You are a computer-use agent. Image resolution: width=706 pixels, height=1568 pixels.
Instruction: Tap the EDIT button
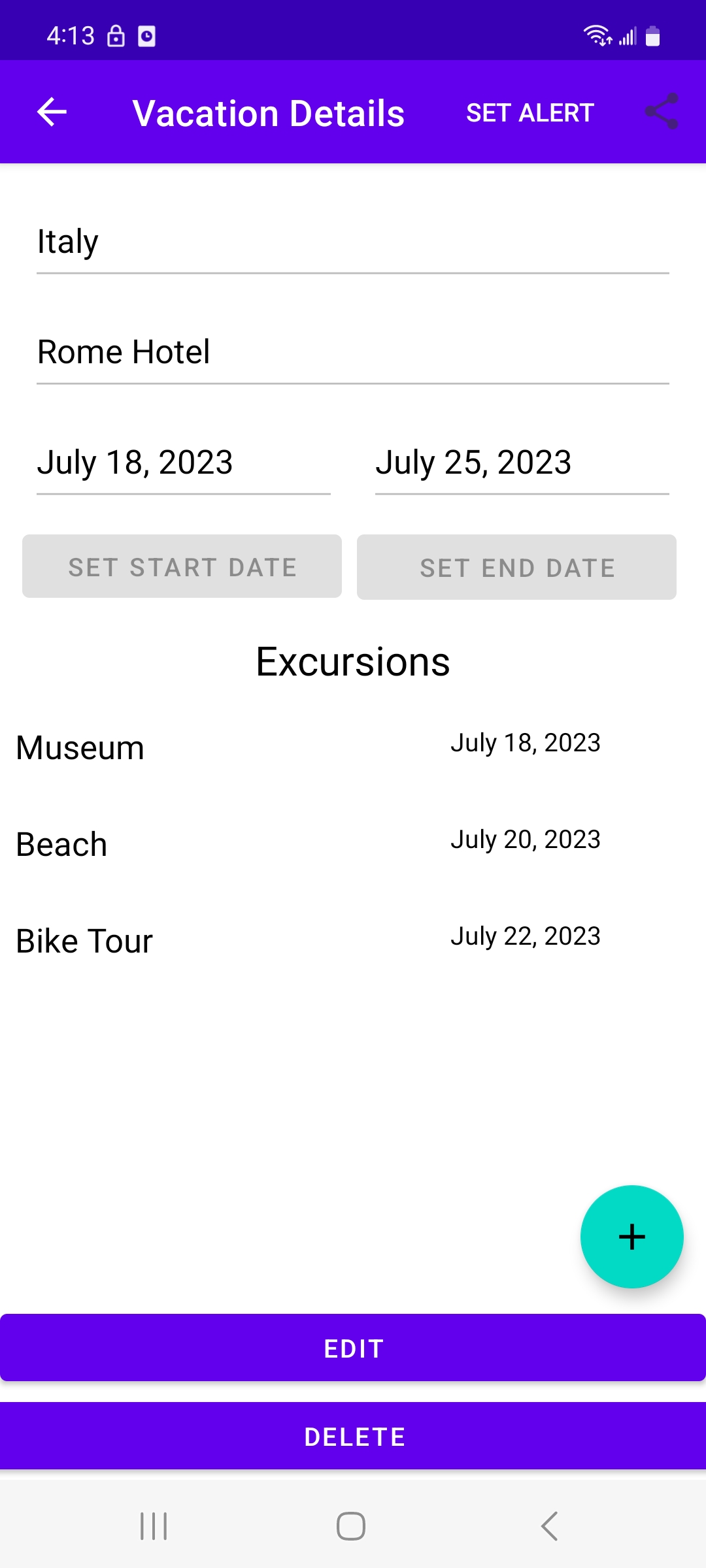click(x=353, y=1348)
